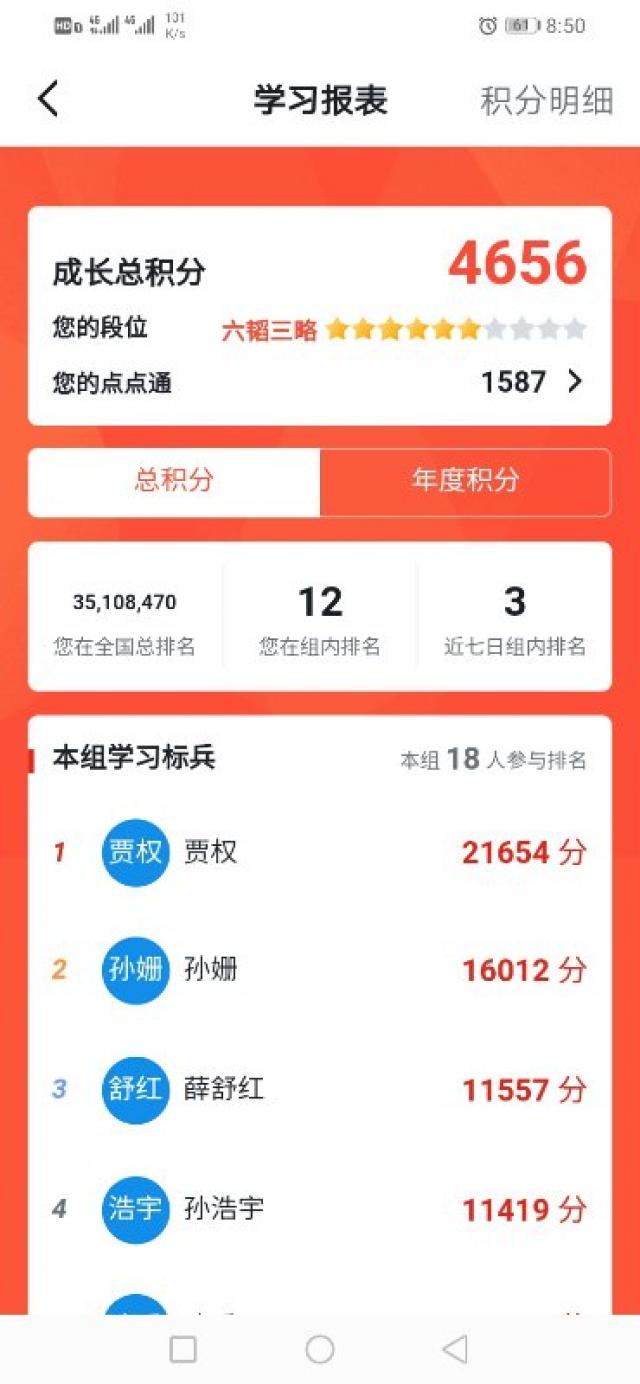Tap the system home button

pyautogui.click(x=320, y=1349)
